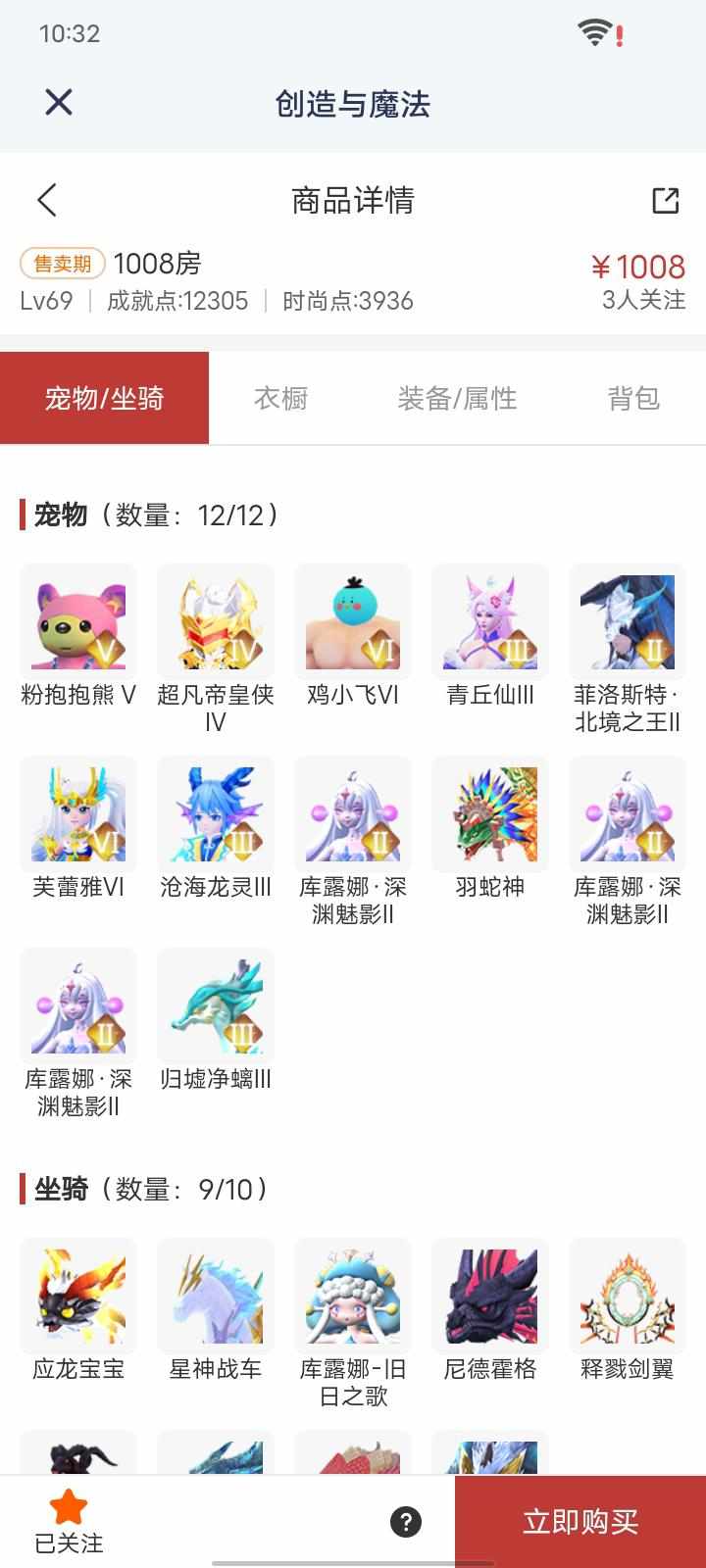Switch to the 衣橱 tab
The height and width of the screenshot is (1568, 706).
280,398
